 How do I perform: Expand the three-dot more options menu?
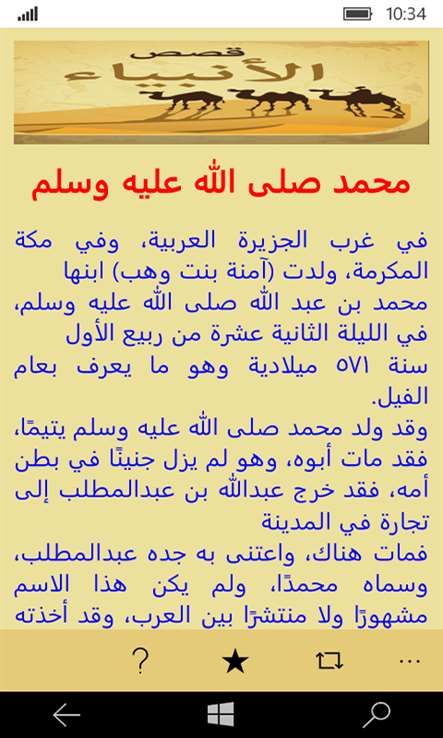click(410, 661)
